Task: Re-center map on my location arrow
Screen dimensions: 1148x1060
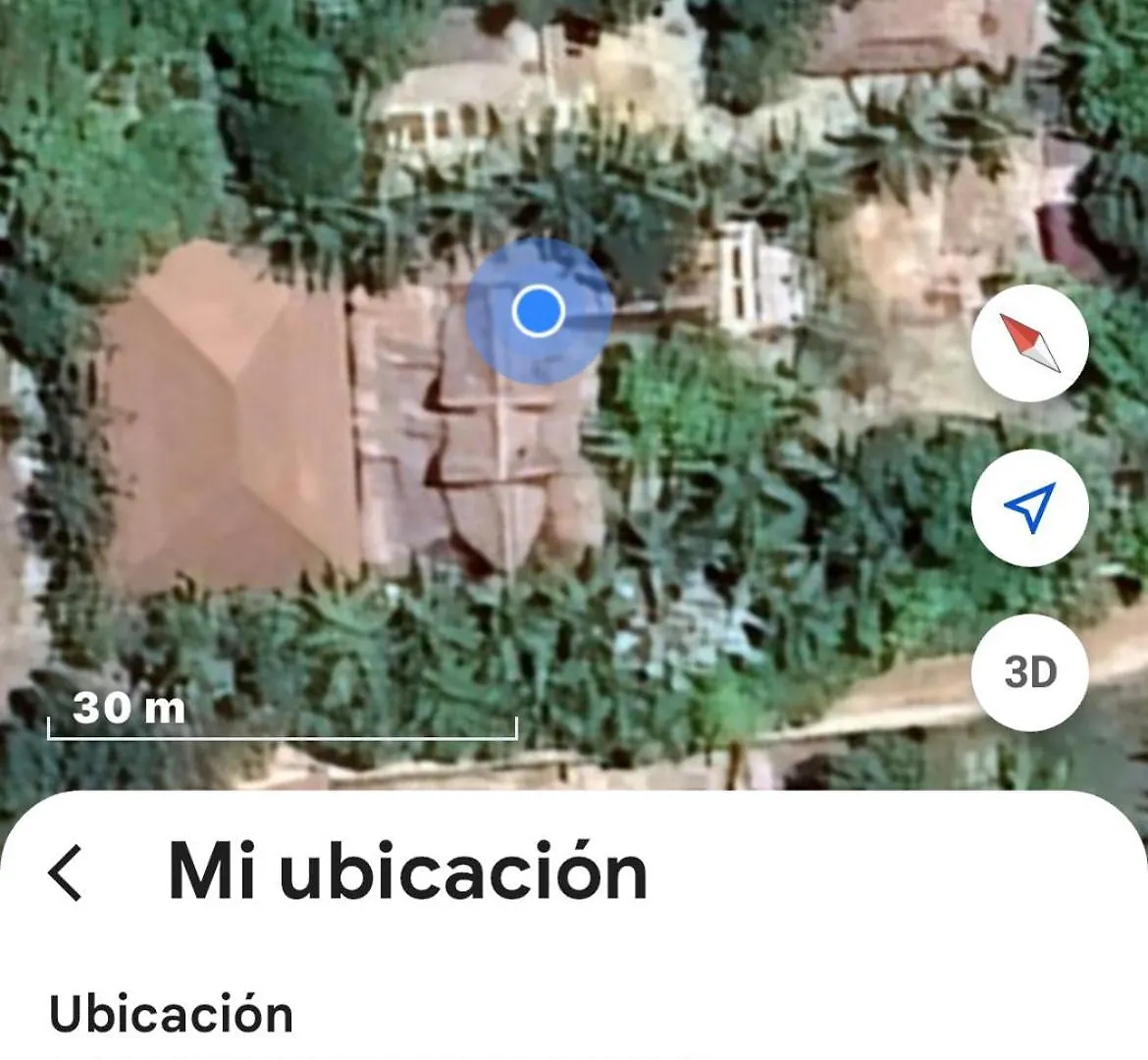Action: 1029,508
